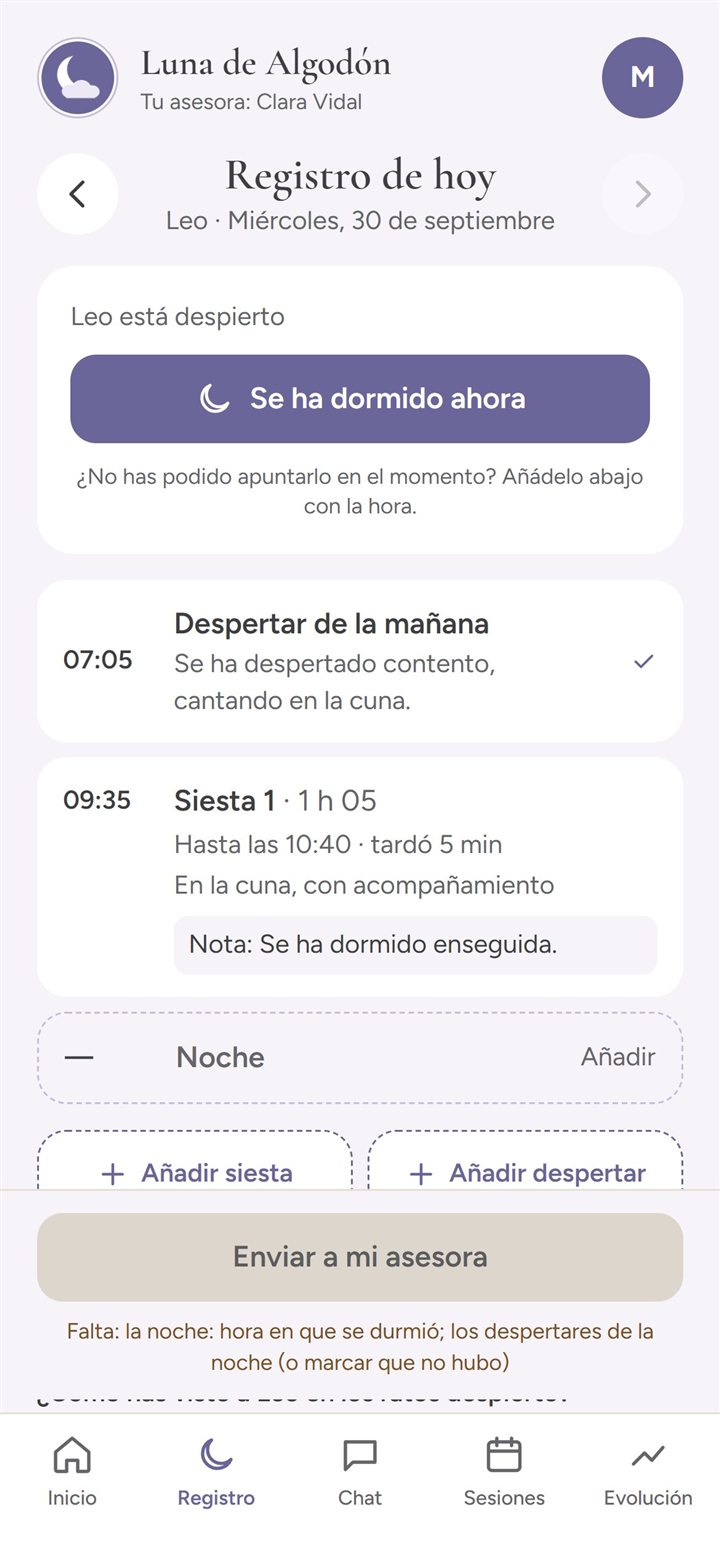The width and height of the screenshot is (720, 1558).
Task: Open the Despertar de la mañana entry
Action: pyautogui.click(x=360, y=661)
